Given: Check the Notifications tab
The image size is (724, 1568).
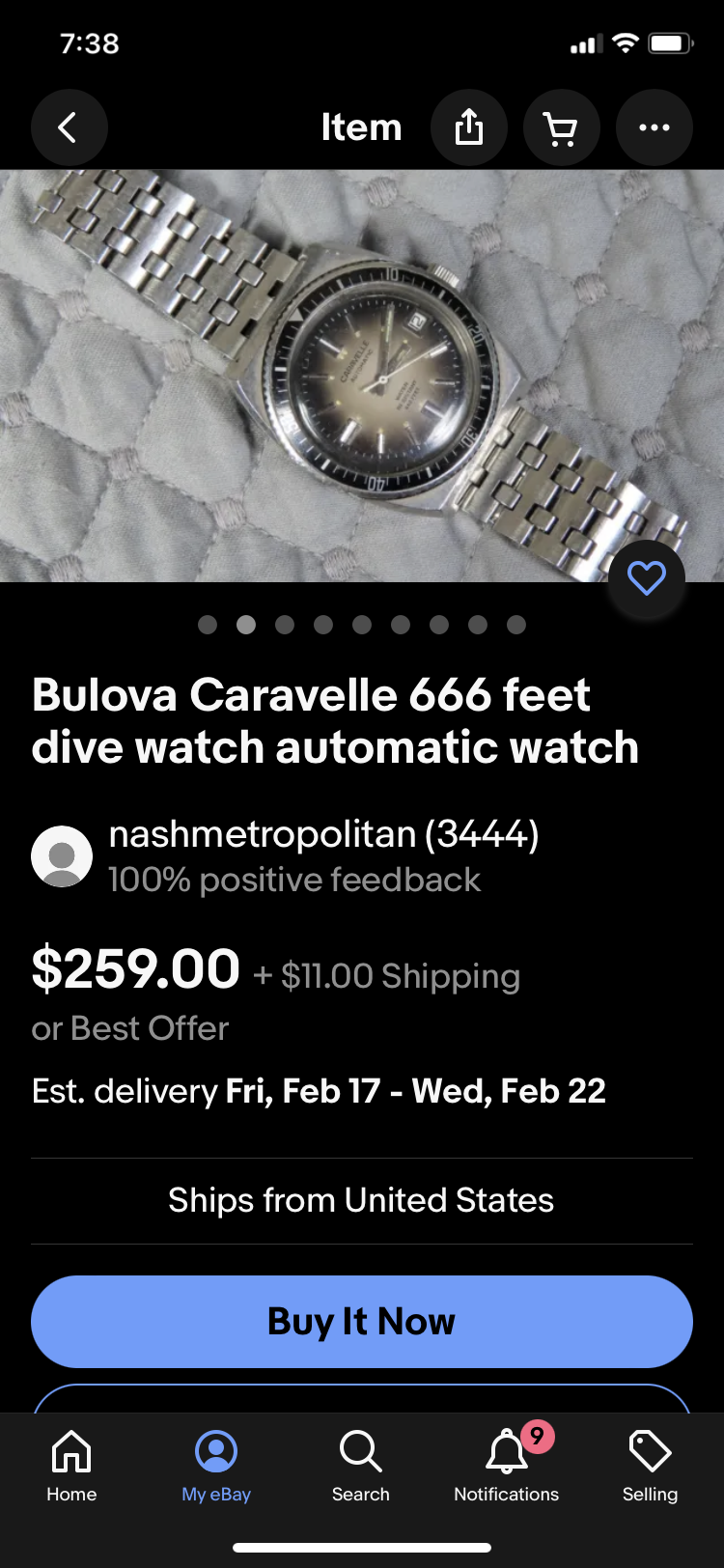Looking at the screenshot, I should click(x=506, y=1466).
